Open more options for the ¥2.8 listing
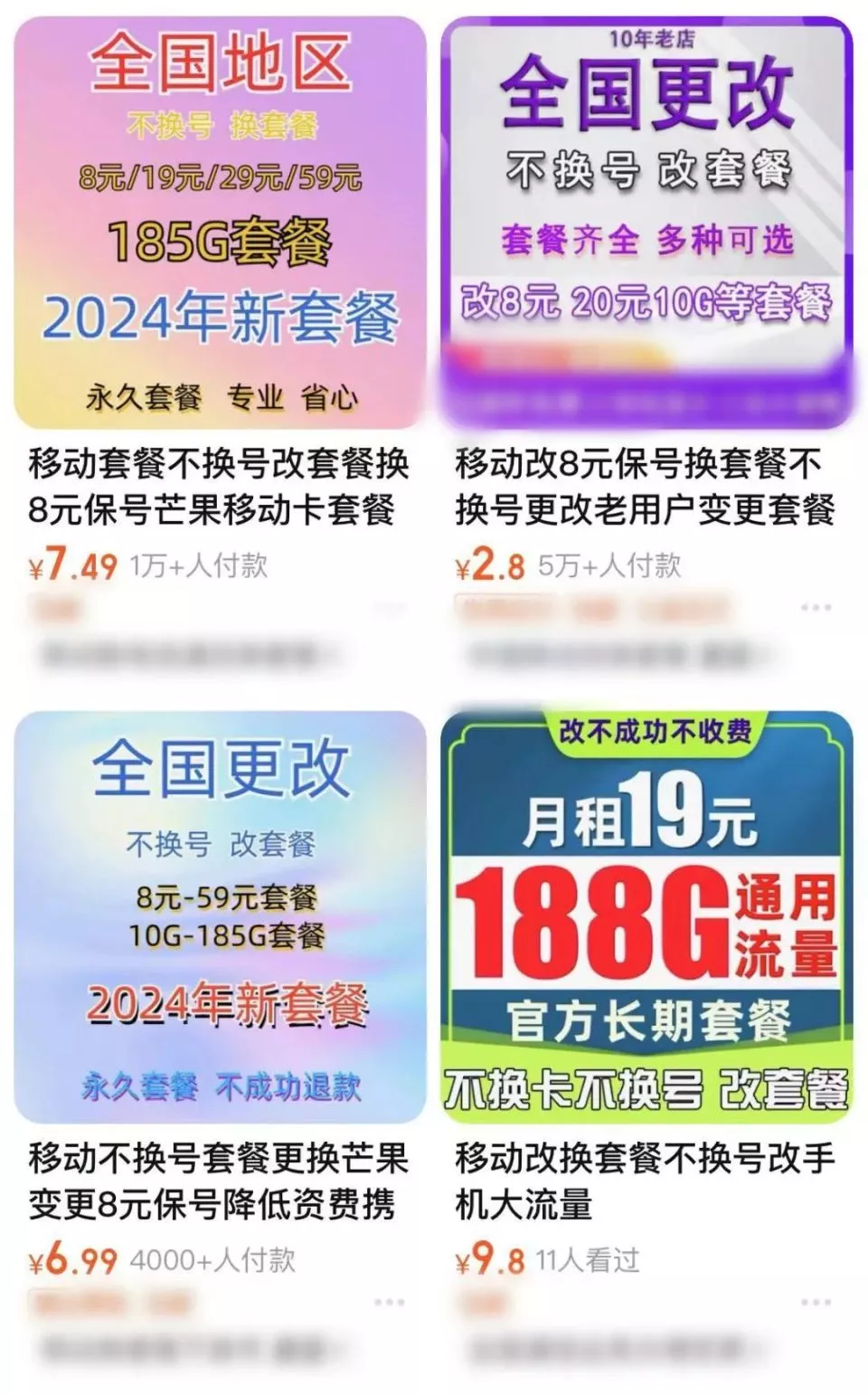Viewport: 868px width, 1394px height. (816, 608)
